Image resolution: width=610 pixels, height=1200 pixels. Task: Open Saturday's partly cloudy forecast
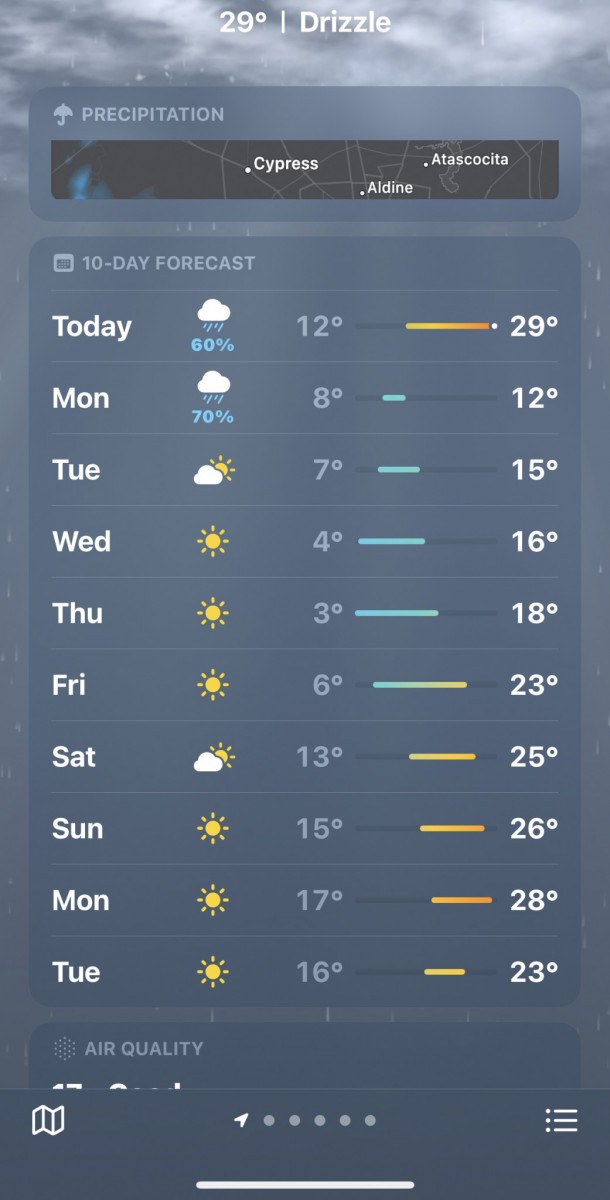305,757
